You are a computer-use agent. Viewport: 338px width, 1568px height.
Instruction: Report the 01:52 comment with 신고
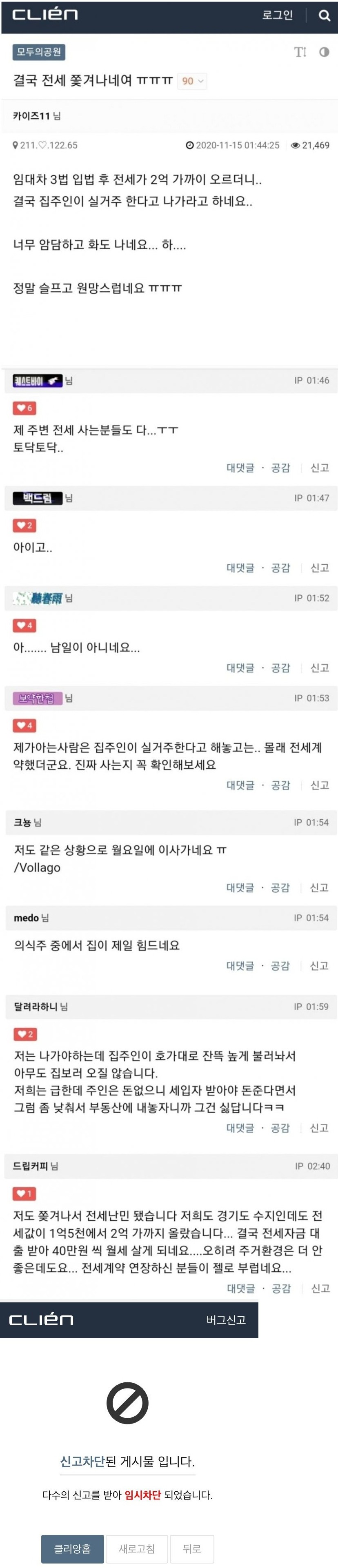pos(320,667)
